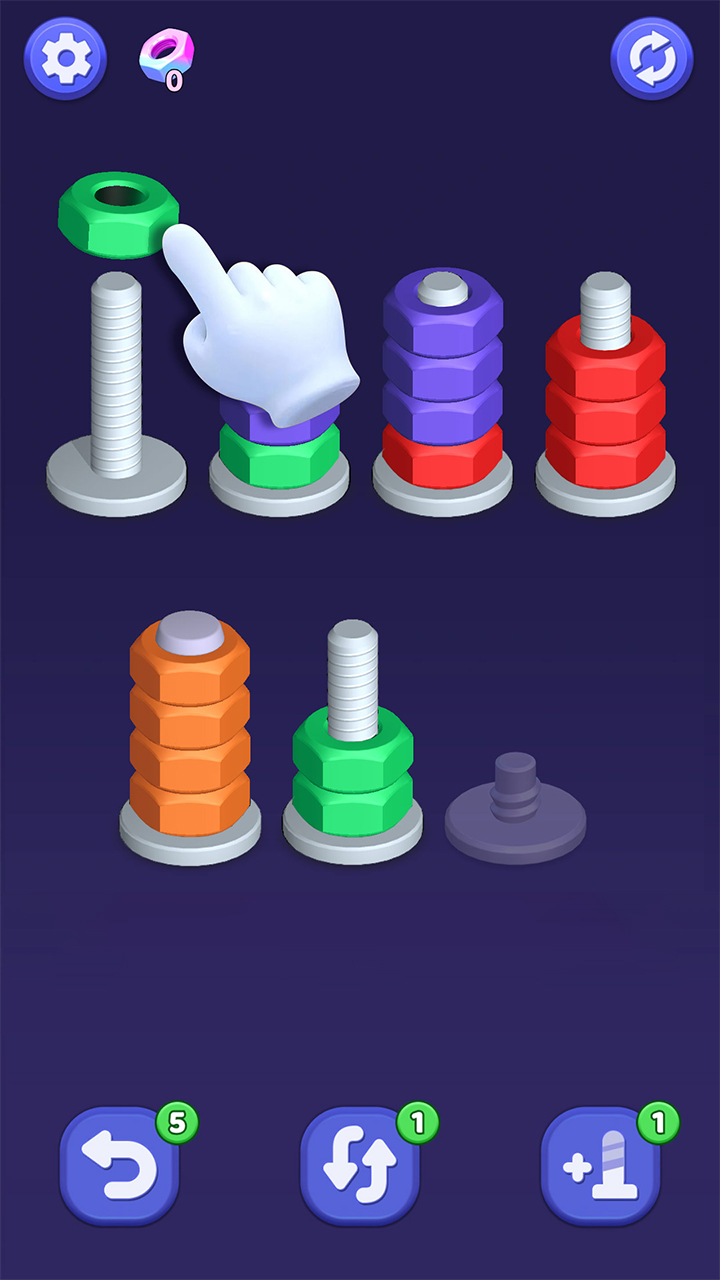The image size is (720, 1280).
Task: Select the bolt holding two green nuts
Action: click(352, 760)
